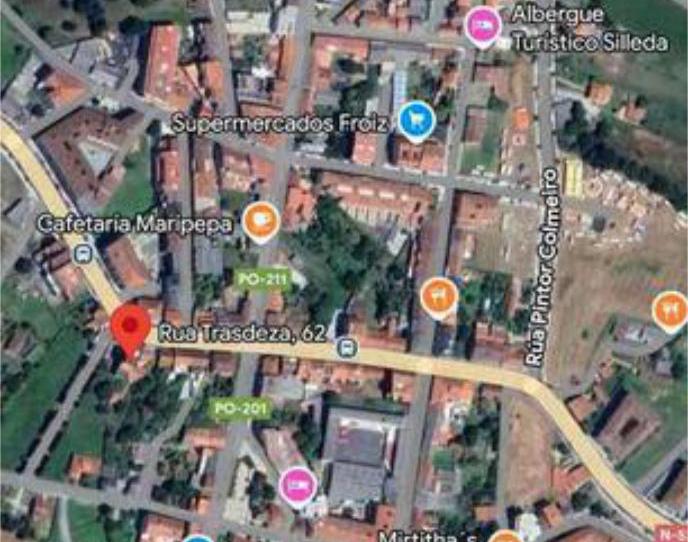Tap the bus stop icon beside Rúa Trasdeza label
The image size is (688, 542).
[346, 348]
